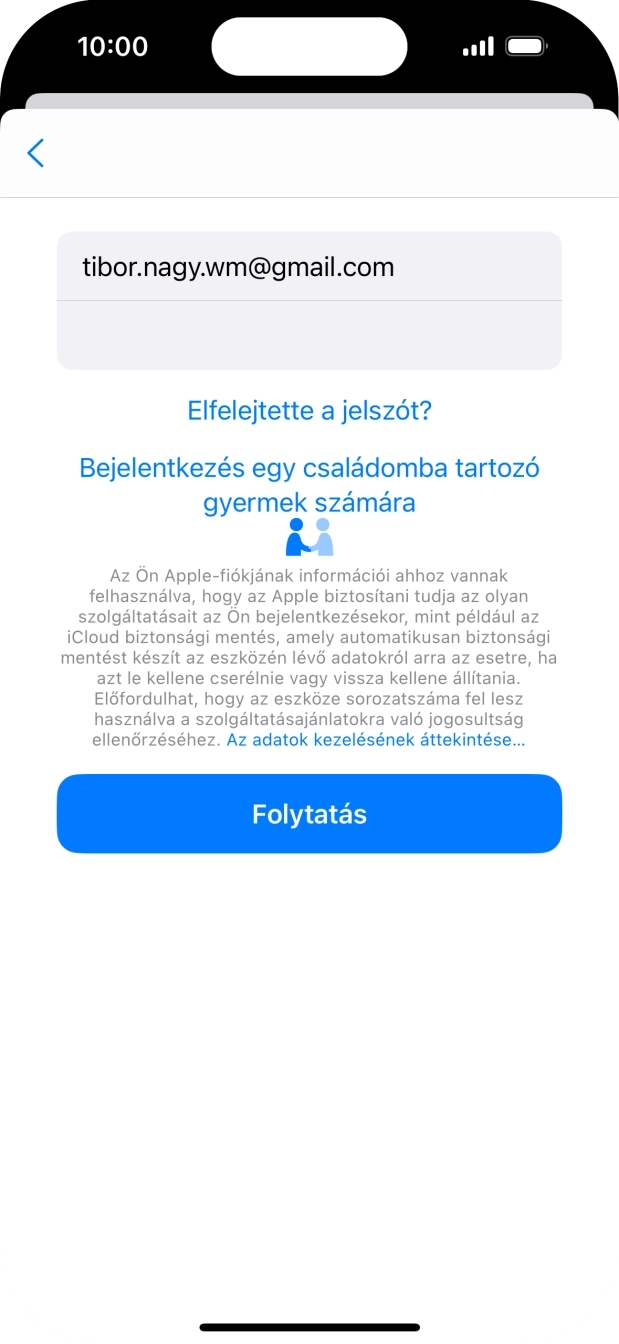Open the 'Elfelejtette a jelszót?' link
This screenshot has height=1344, width=619.
[309, 410]
